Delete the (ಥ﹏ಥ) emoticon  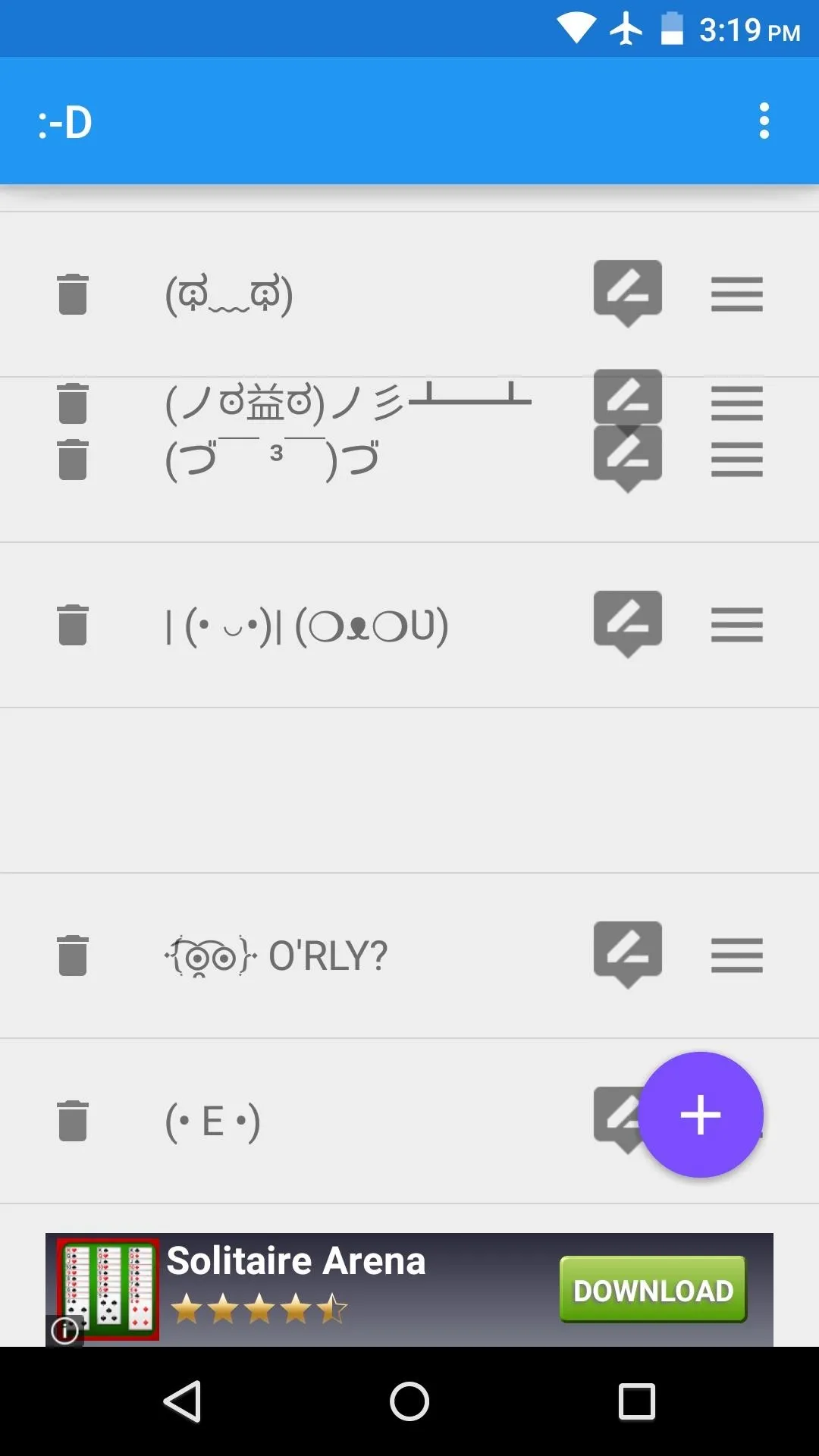click(x=73, y=294)
